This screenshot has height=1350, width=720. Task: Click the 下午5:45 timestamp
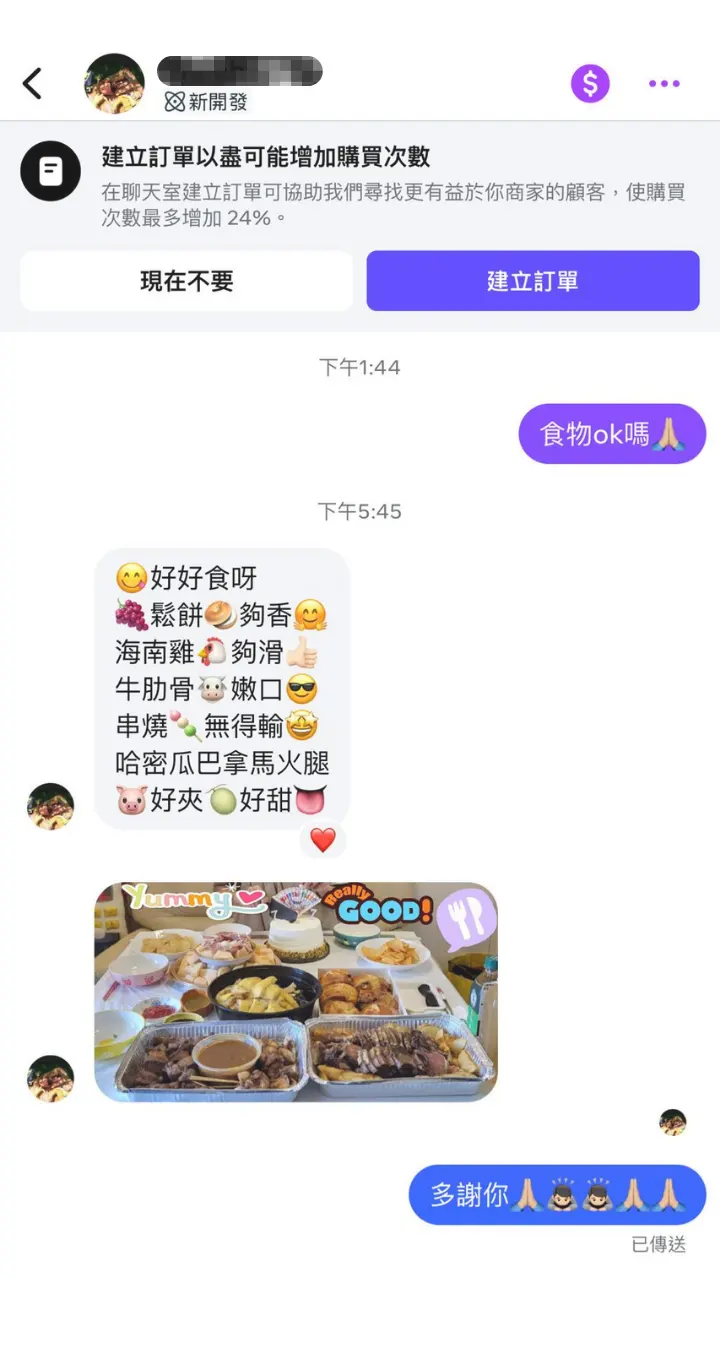360,511
